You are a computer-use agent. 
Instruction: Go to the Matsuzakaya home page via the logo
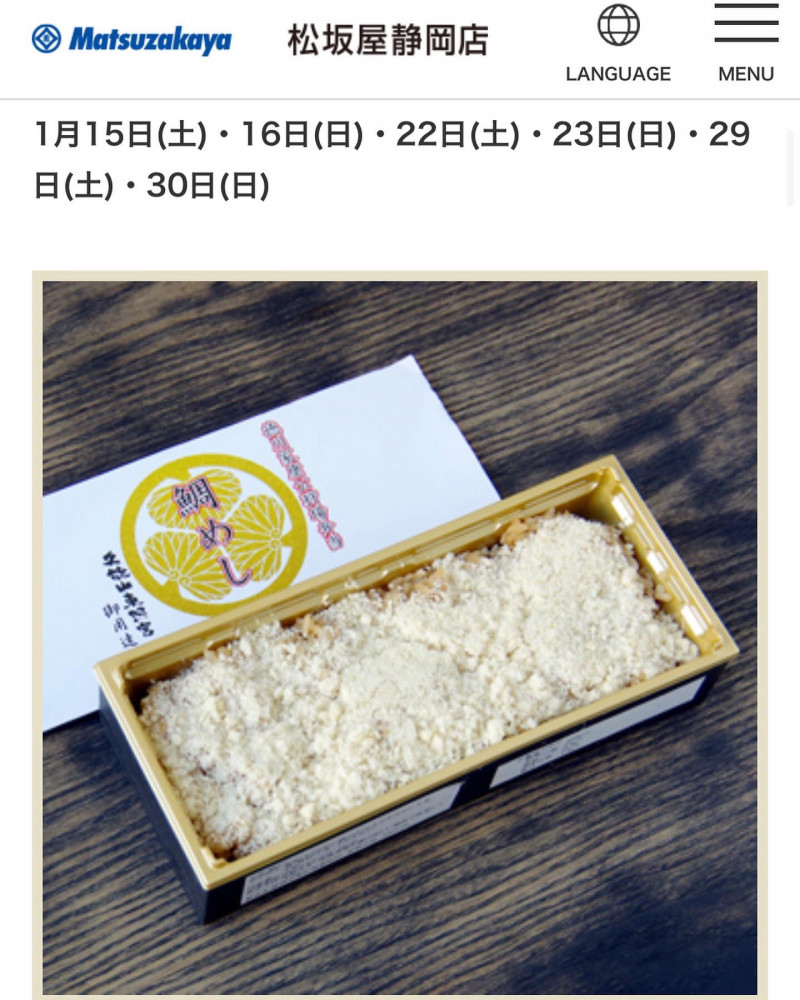131,40
